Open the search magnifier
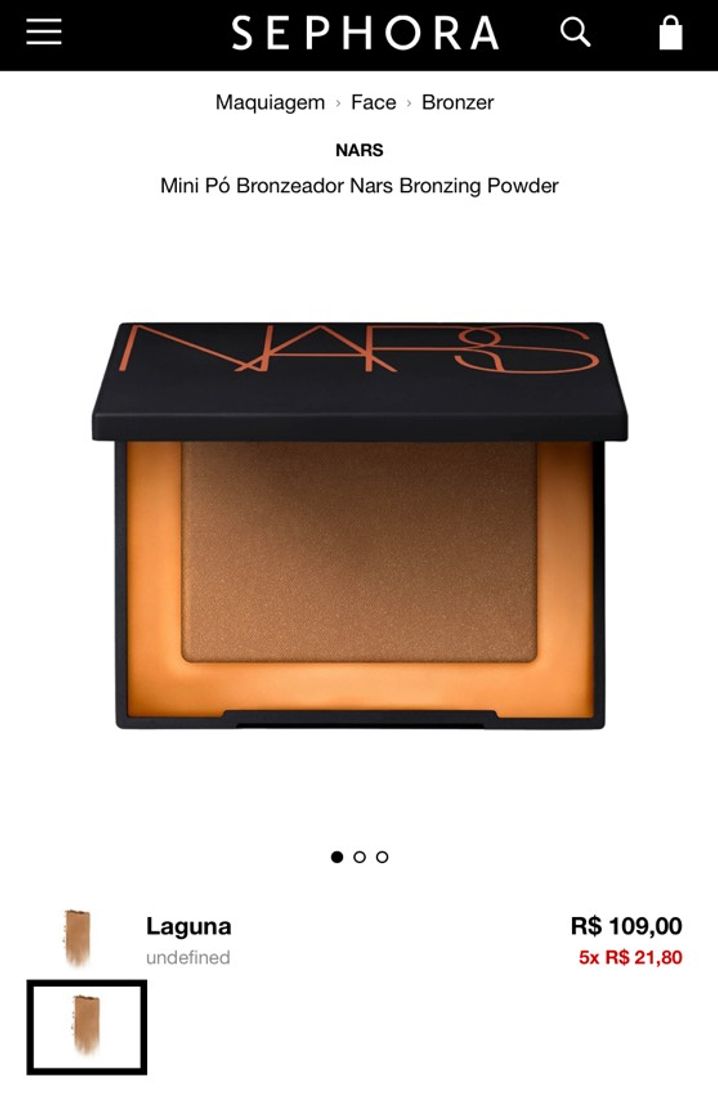 [575, 33]
